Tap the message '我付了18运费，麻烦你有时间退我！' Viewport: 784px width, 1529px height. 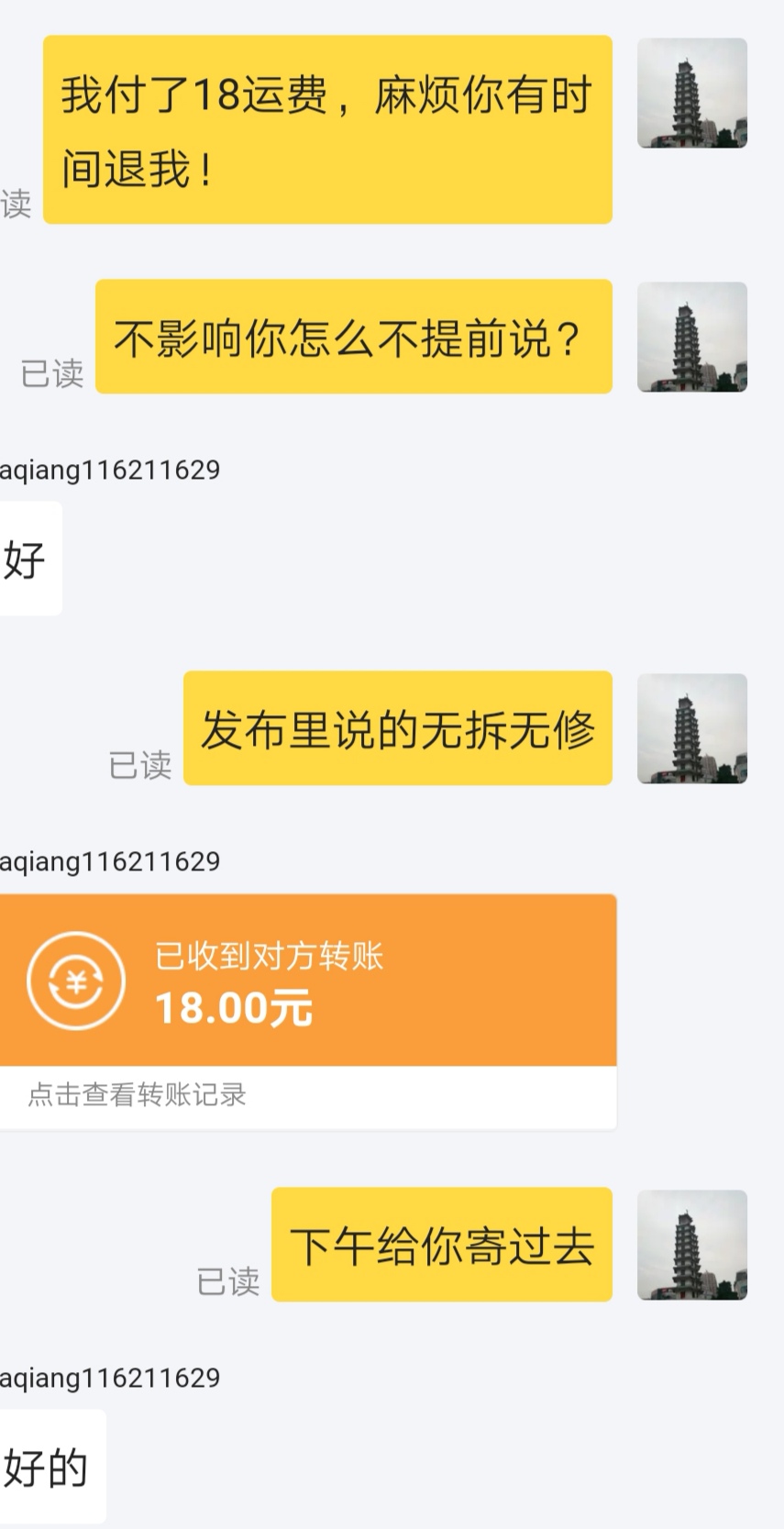pos(326,128)
